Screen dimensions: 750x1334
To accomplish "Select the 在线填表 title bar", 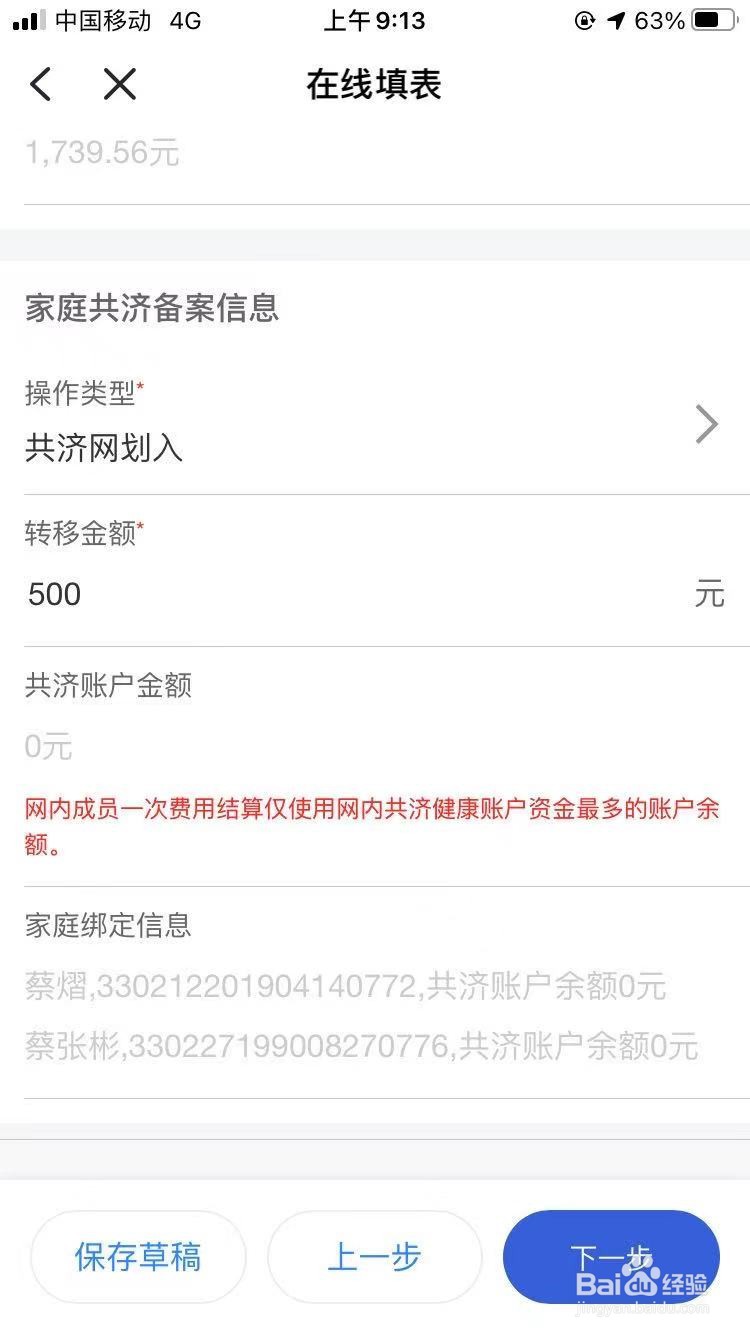I will 374,86.
